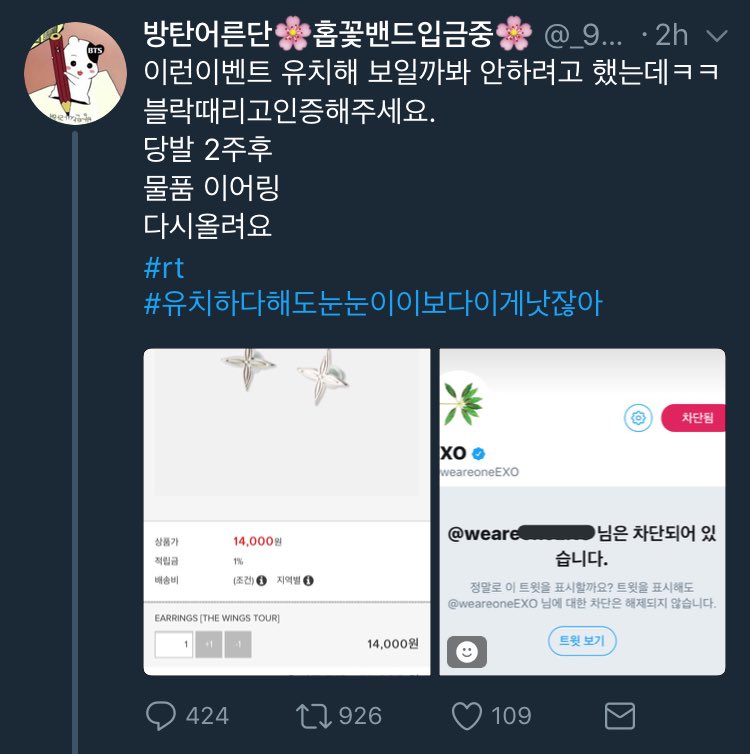Open the earrings product image attachment
Image resolution: width=750 pixels, height=754 pixels.
285,511
